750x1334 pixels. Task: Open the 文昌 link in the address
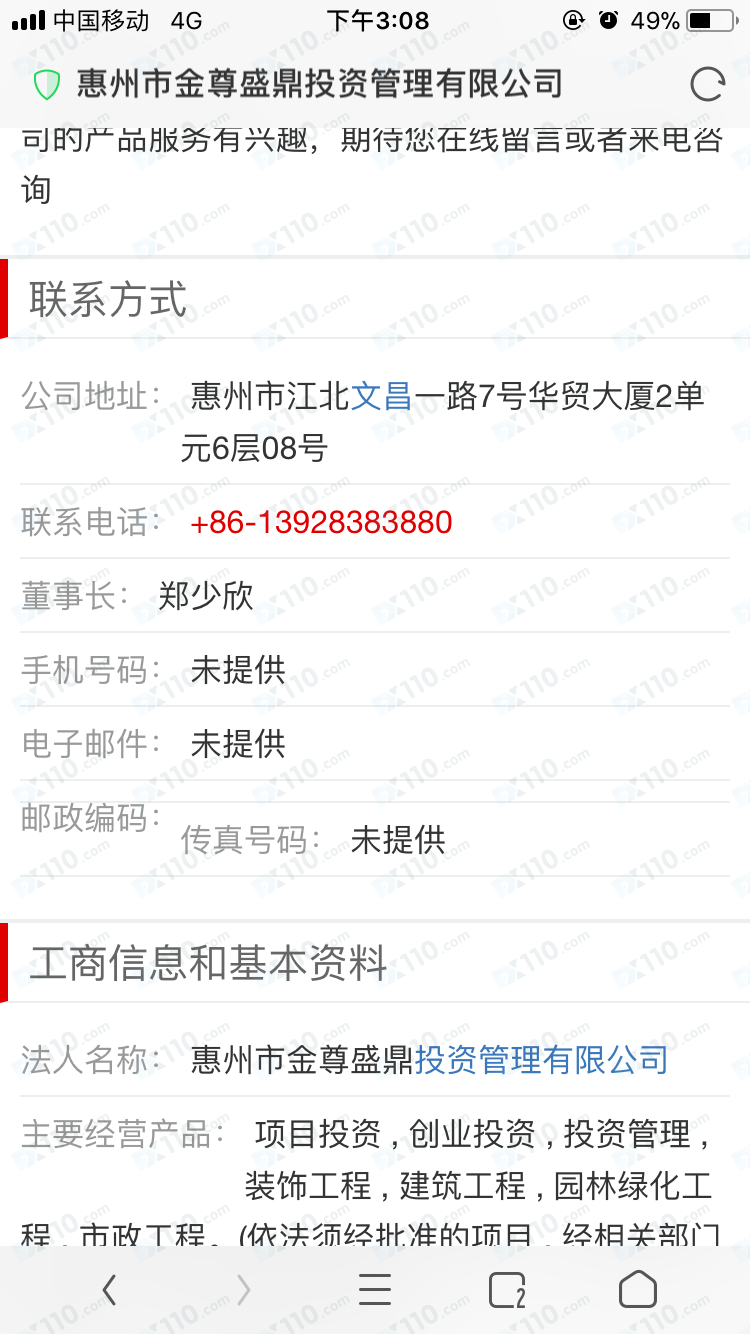[x=381, y=397]
